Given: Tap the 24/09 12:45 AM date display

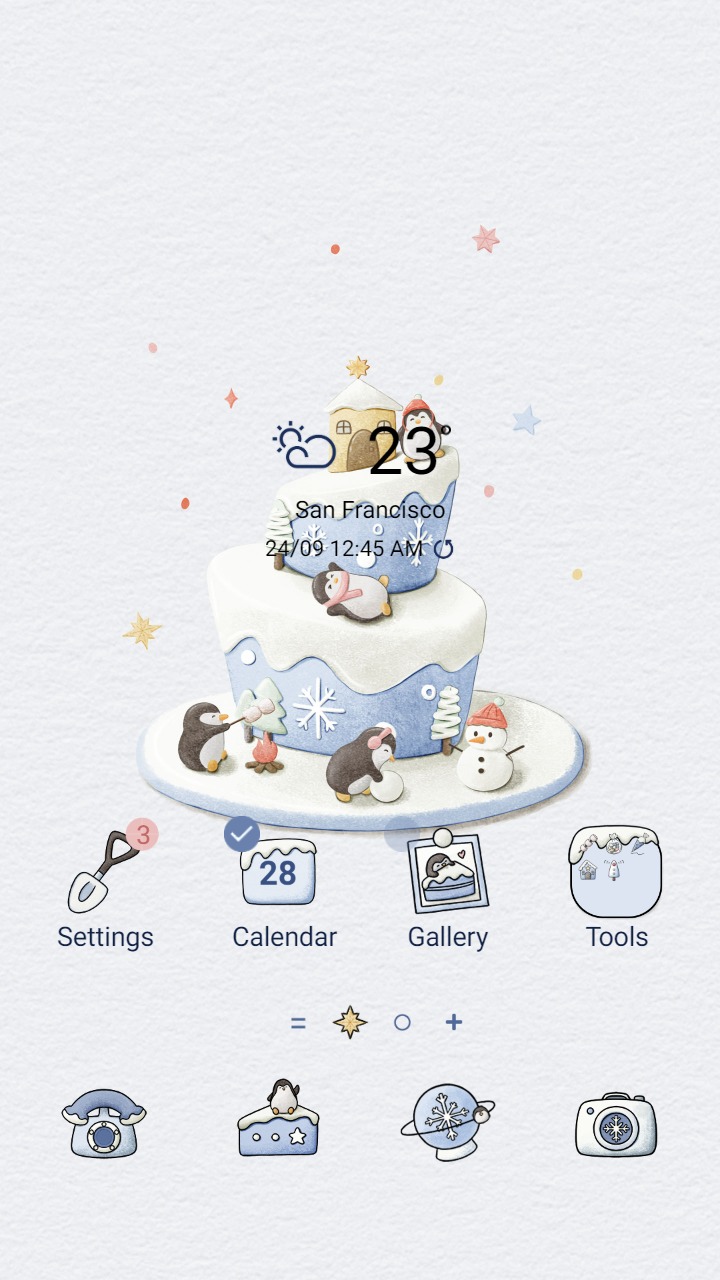Looking at the screenshot, I should [x=345, y=547].
